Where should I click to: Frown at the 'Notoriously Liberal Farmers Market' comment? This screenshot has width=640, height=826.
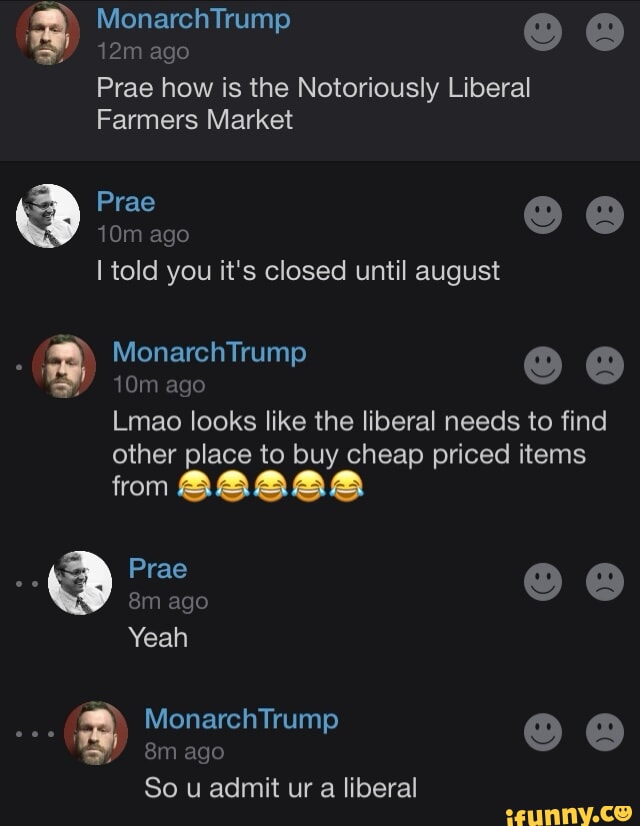(604, 32)
